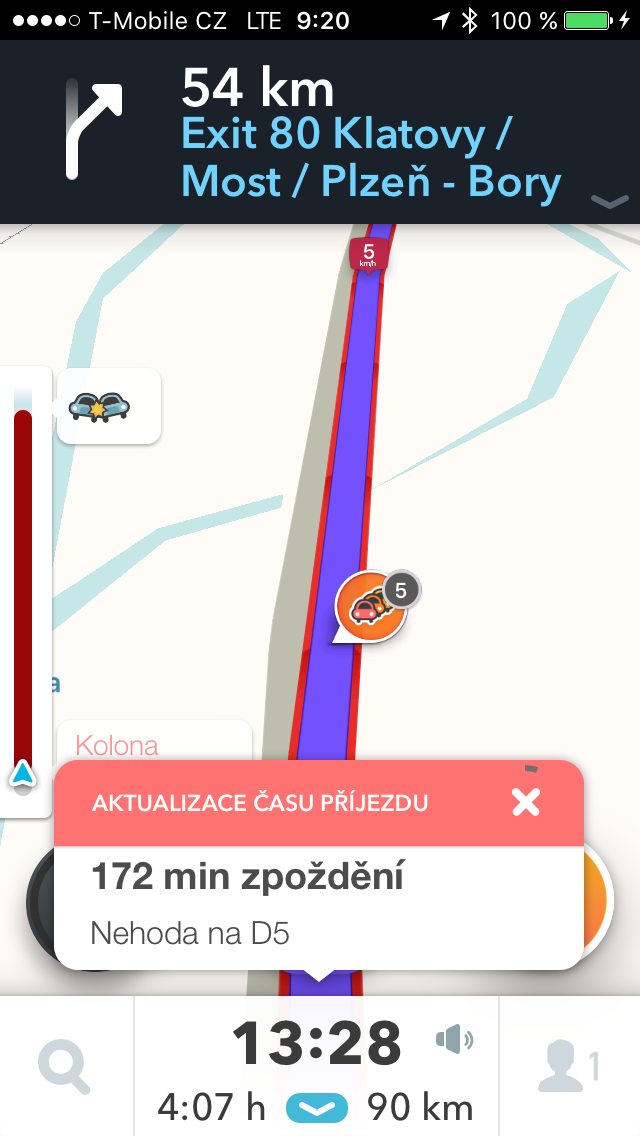The image size is (640, 1136).
Task: Open the search magnifier
Action: [65, 1065]
